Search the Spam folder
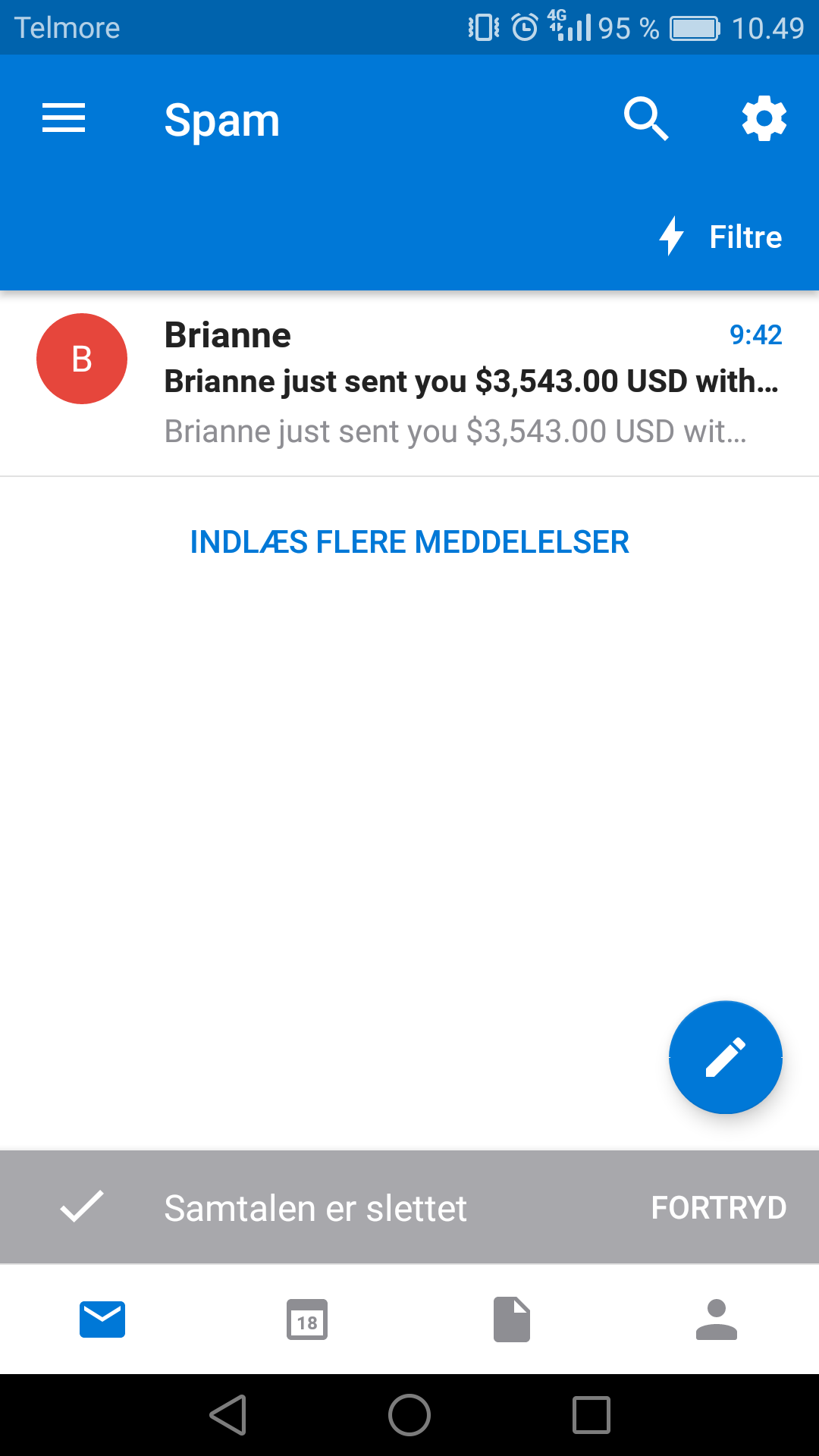Viewport: 819px width, 1456px height. pos(646,118)
